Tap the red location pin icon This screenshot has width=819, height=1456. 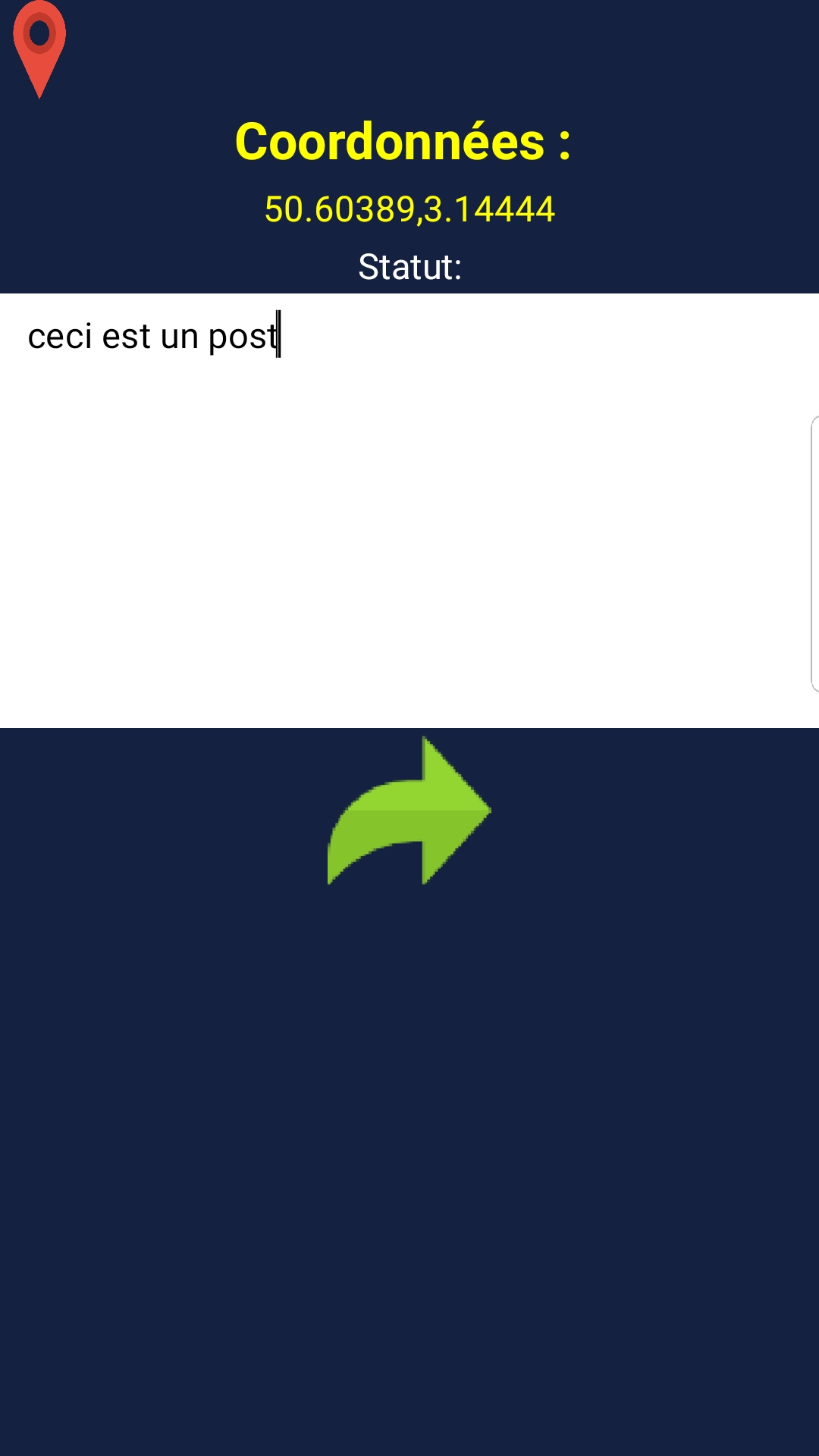click(39, 49)
